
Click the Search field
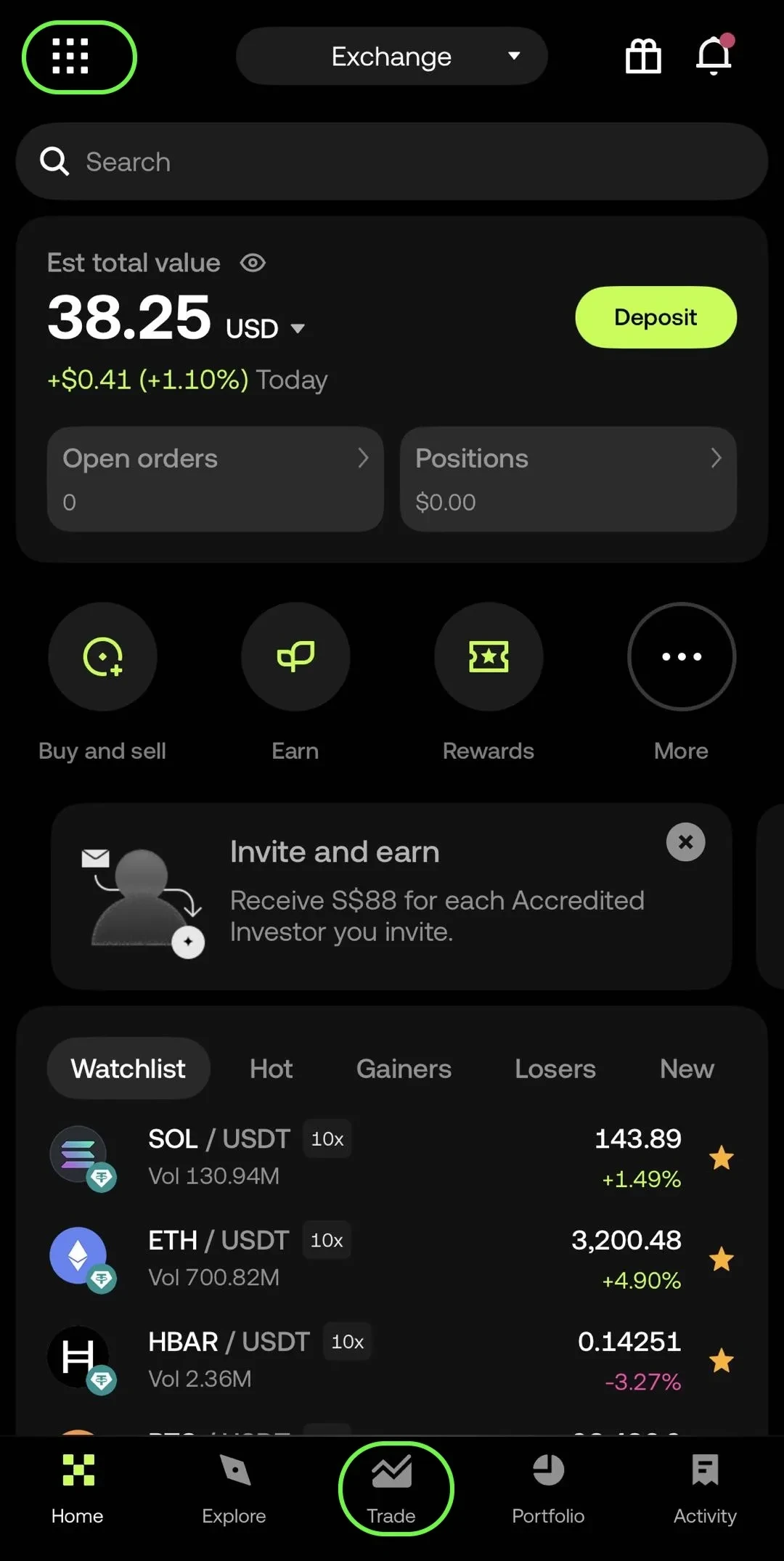392,161
